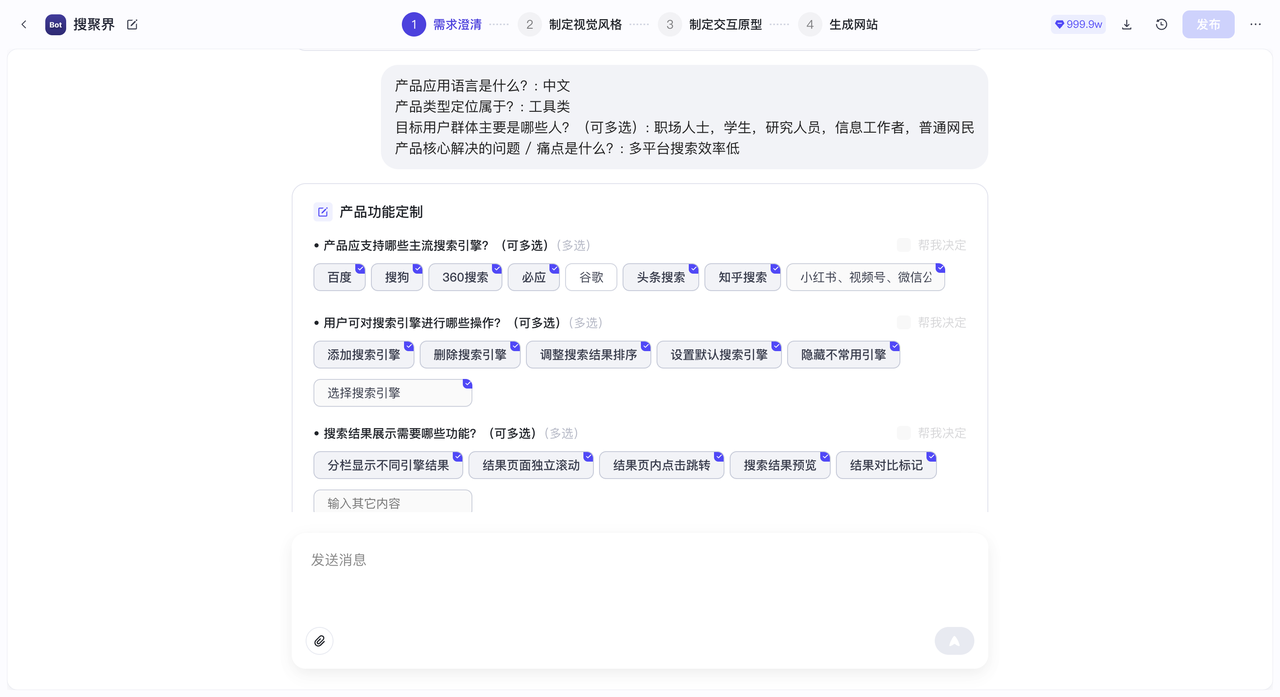Deselect the 百度 chip

coord(340,277)
